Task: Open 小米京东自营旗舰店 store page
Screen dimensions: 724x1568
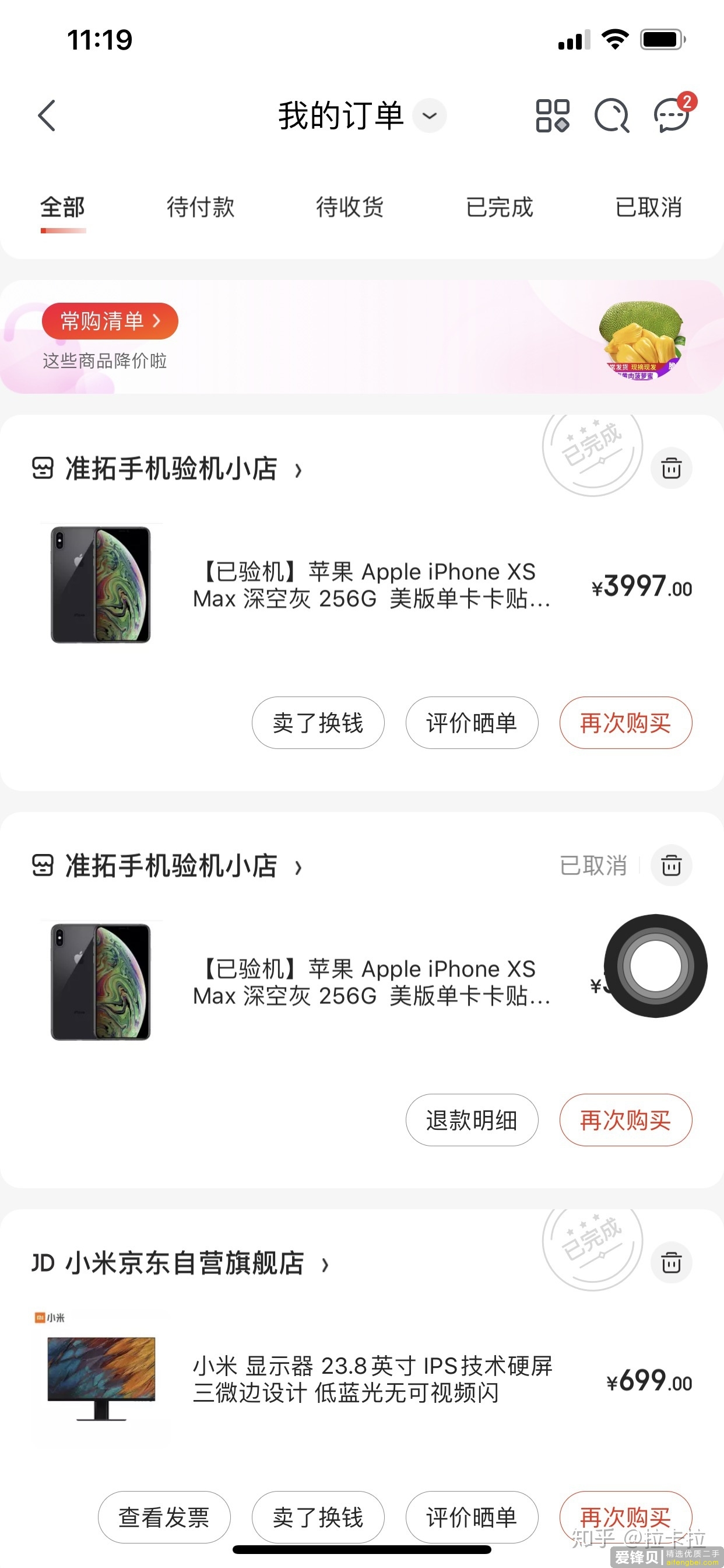Action: (x=182, y=1263)
